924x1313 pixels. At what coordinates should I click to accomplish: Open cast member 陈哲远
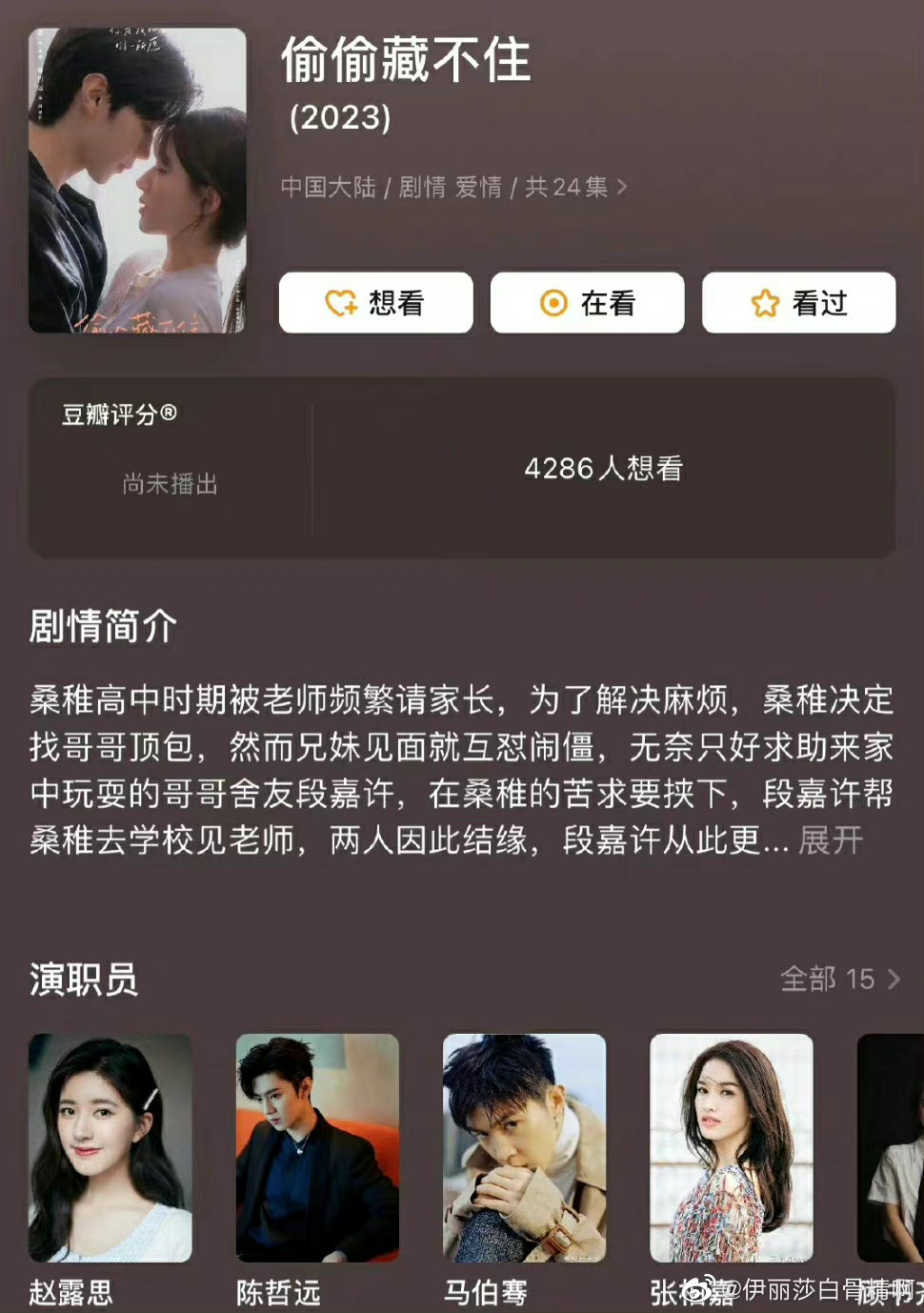(x=317, y=1148)
